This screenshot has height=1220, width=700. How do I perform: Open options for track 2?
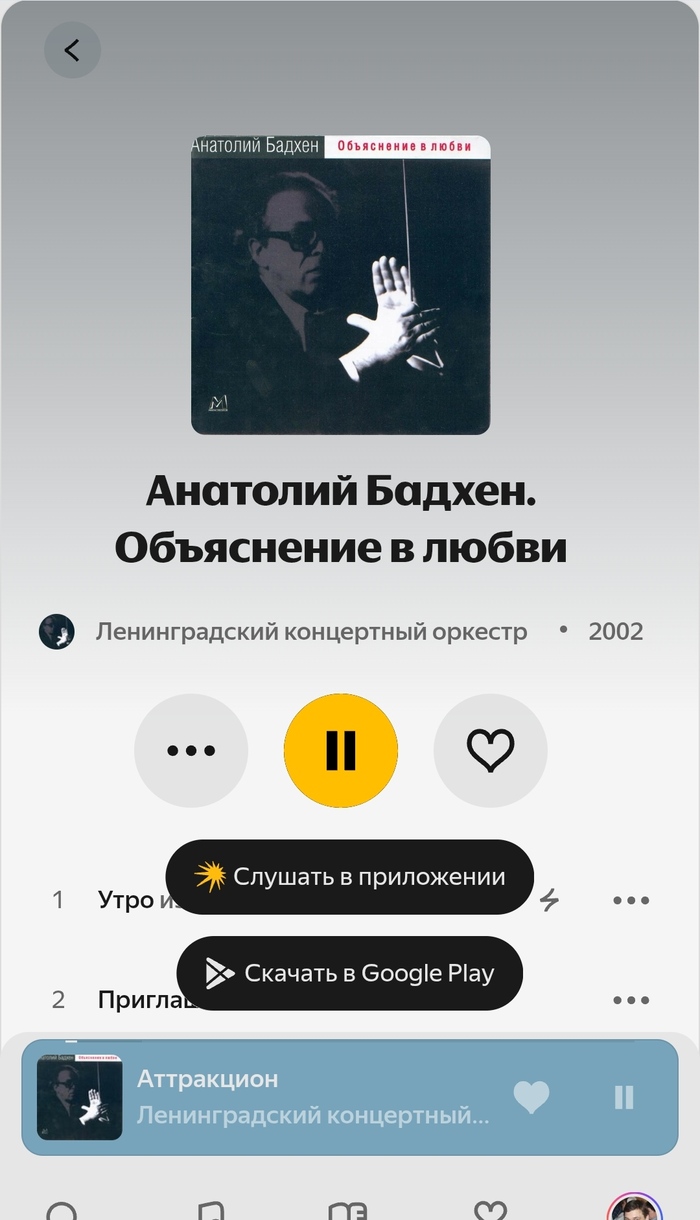tap(630, 1000)
